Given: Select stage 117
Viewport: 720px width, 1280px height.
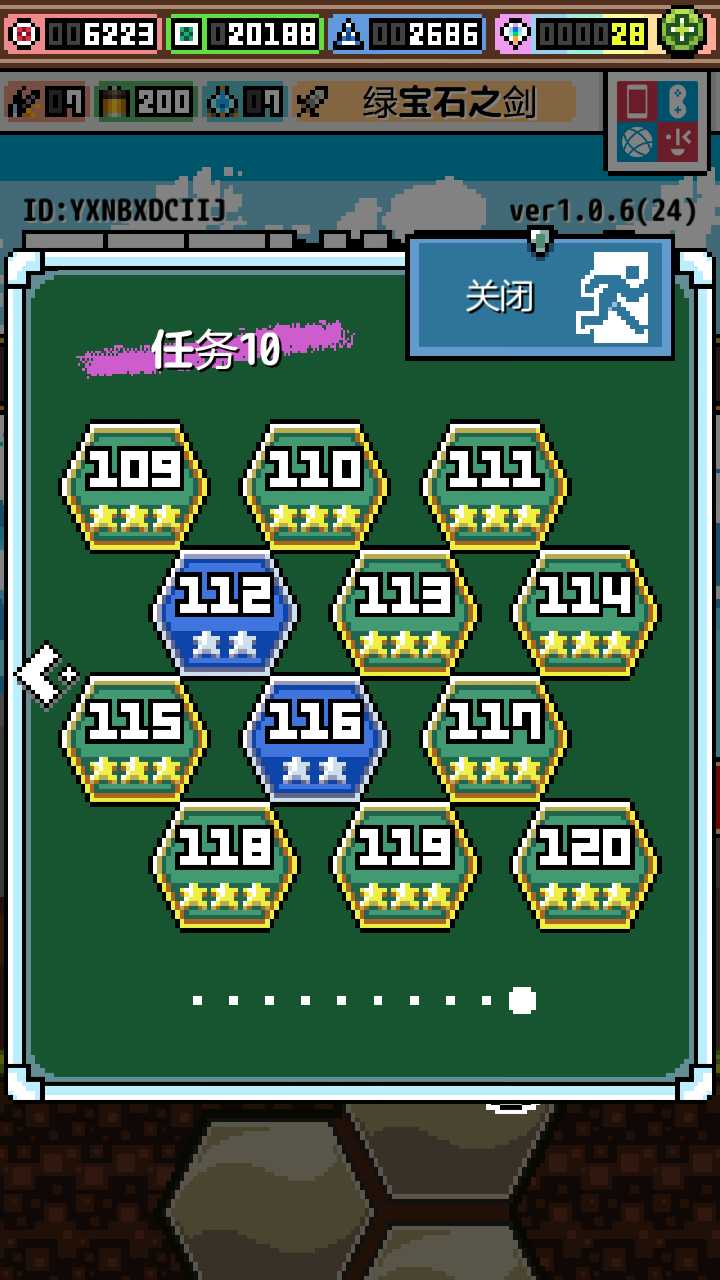Looking at the screenshot, I should (x=495, y=738).
